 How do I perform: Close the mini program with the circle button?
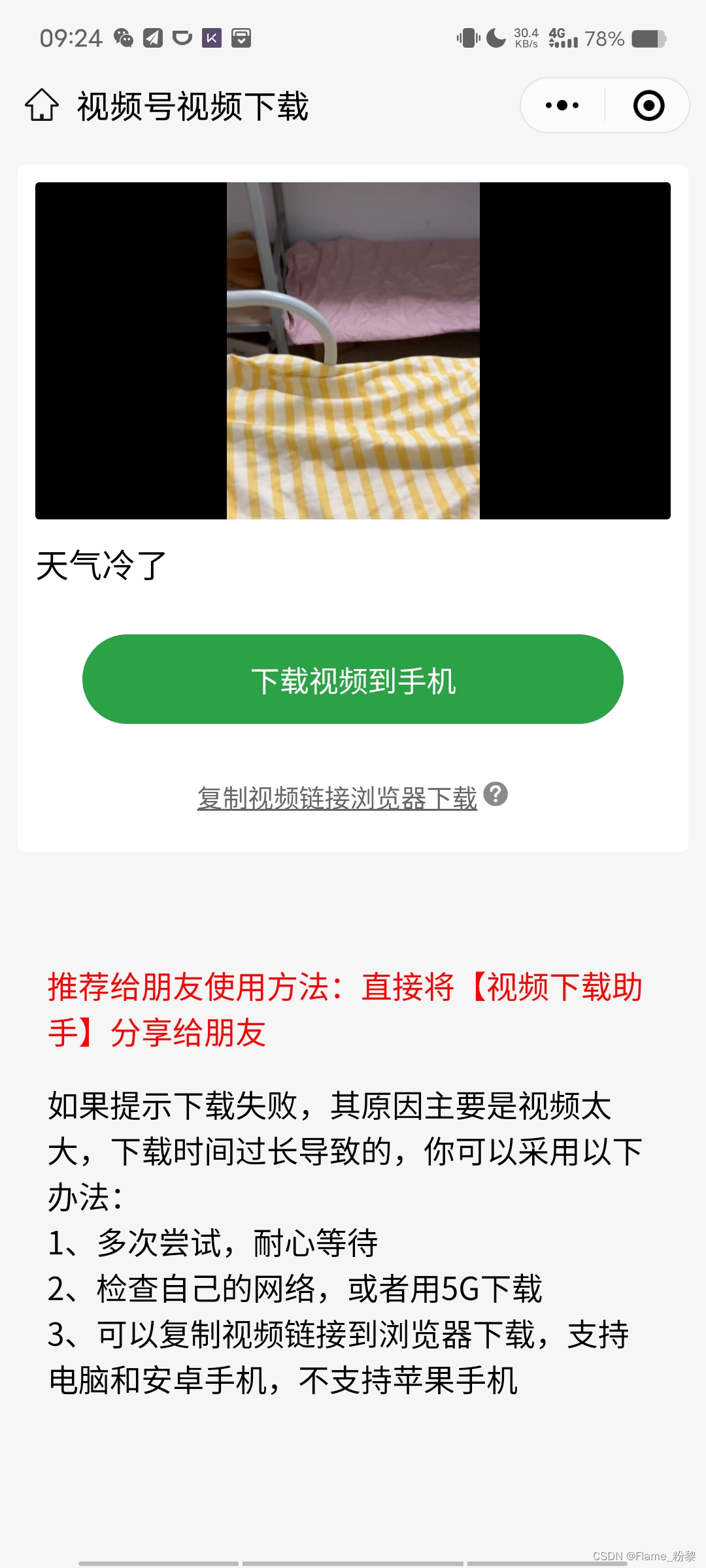point(648,105)
